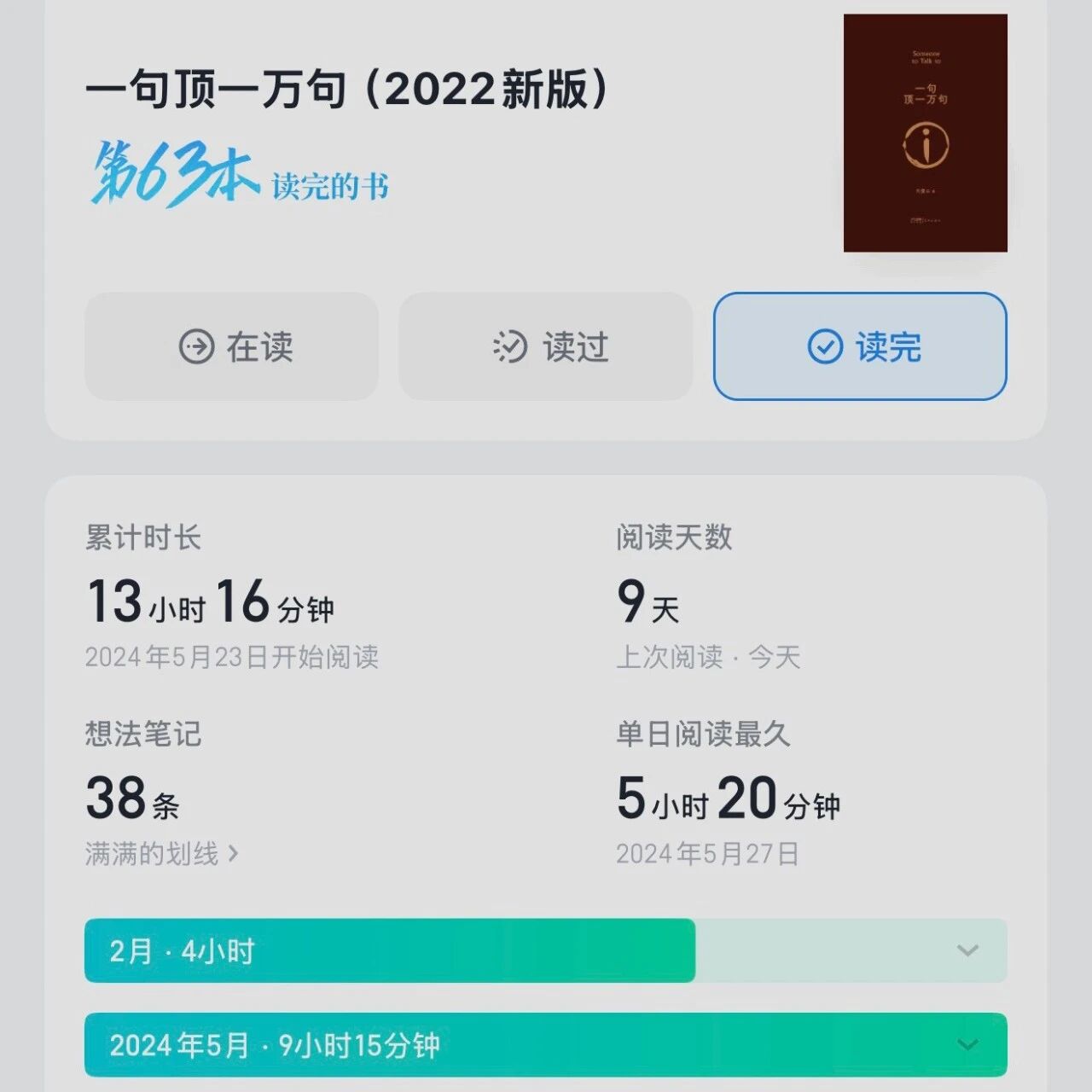Open 满满的划线 notes link
The height and width of the screenshot is (1092, 1092).
pyautogui.click(x=161, y=853)
